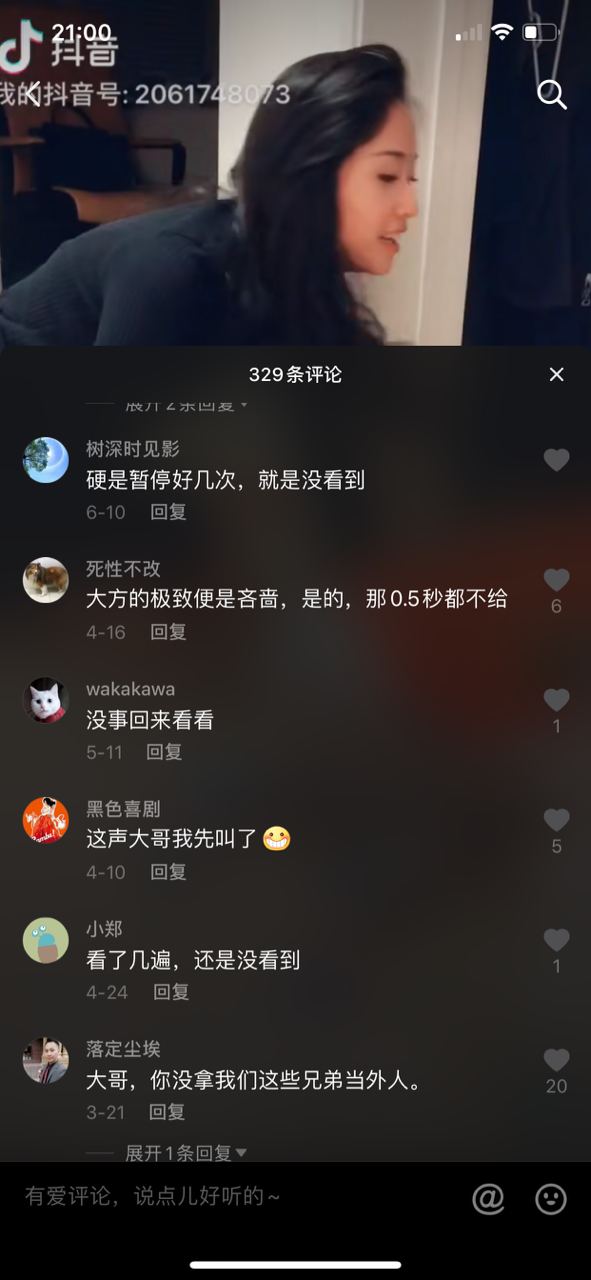Viewport: 591px width, 1280px height.
Task: Open the emoji picker icon
Action: coord(551,1198)
